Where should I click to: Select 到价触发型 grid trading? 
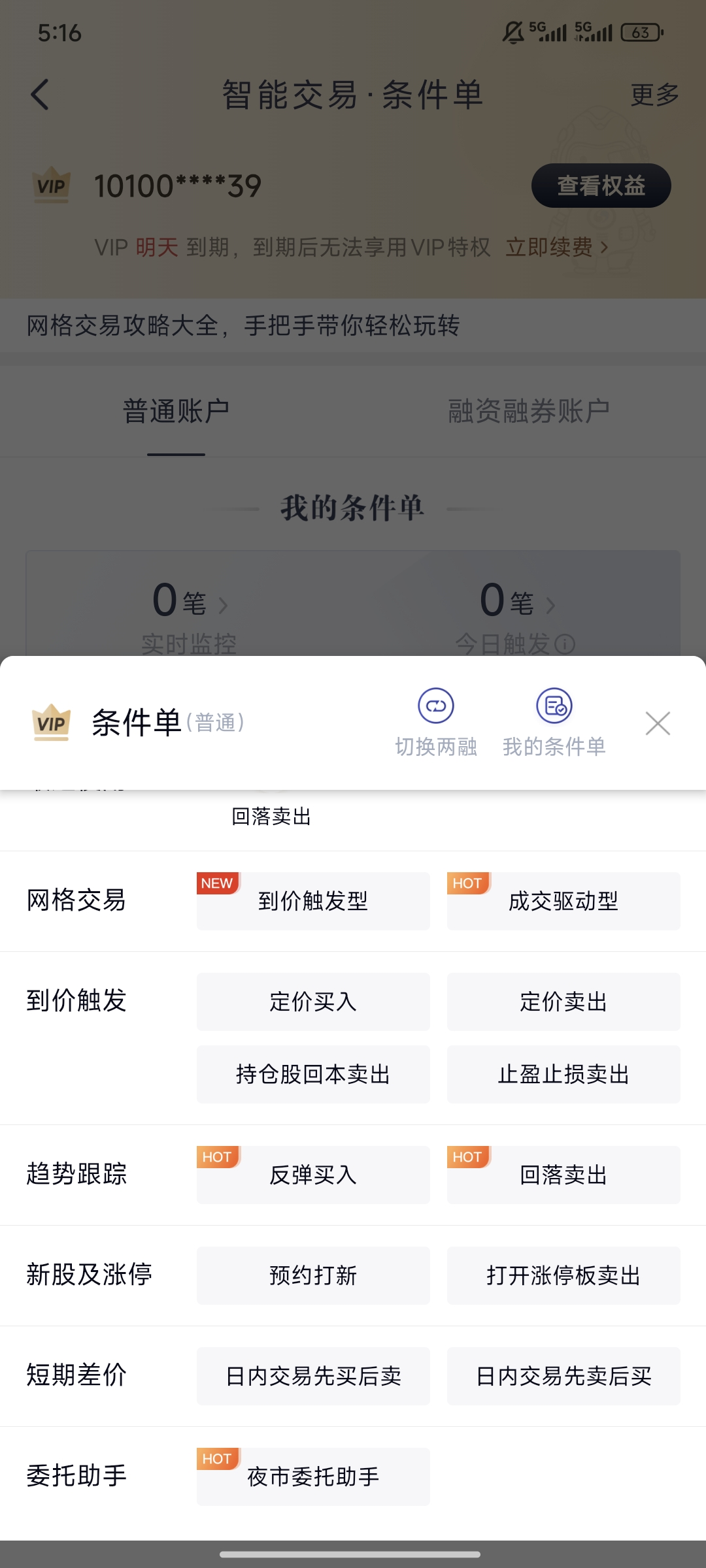pos(313,901)
